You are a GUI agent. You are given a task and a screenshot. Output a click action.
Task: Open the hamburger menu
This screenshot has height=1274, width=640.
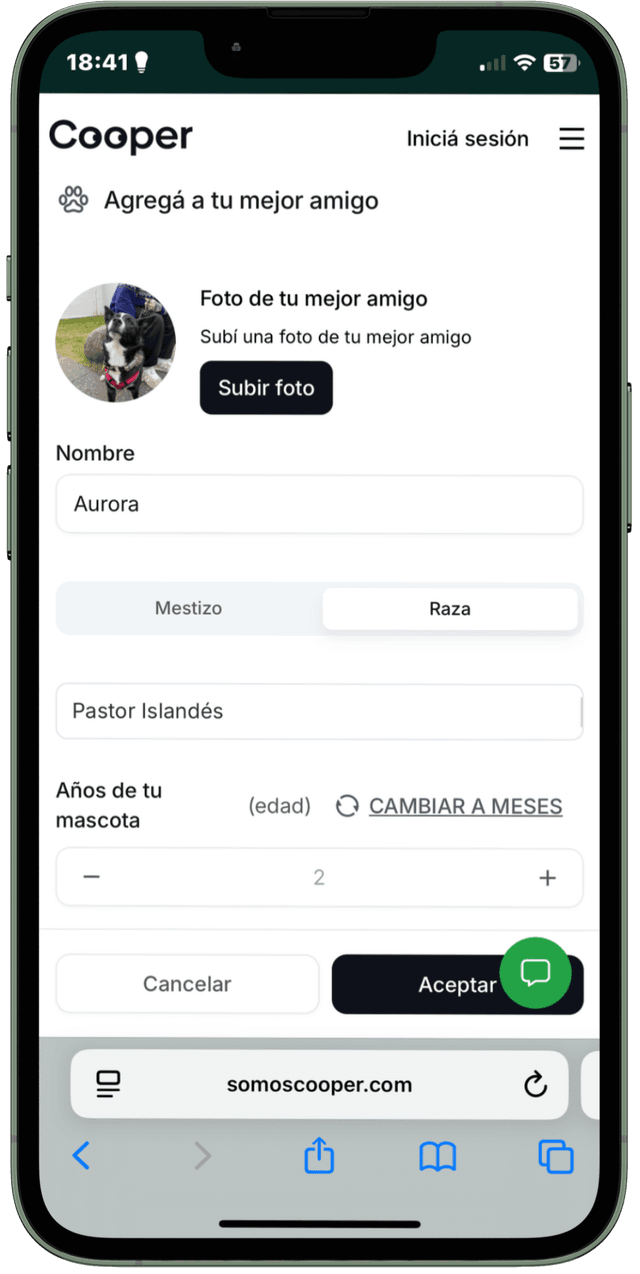(571, 139)
